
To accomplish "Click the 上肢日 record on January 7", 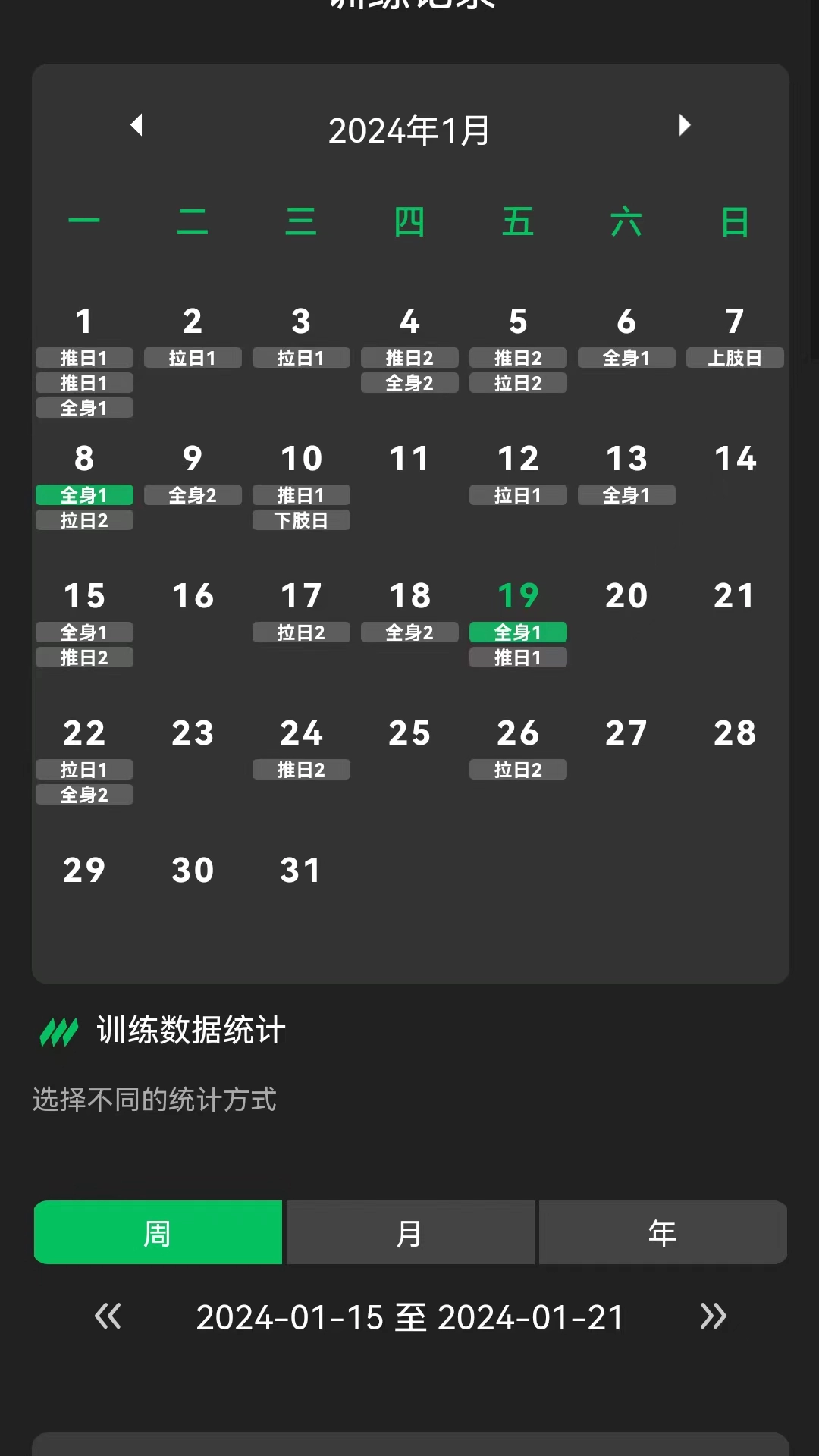I will point(734,357).
